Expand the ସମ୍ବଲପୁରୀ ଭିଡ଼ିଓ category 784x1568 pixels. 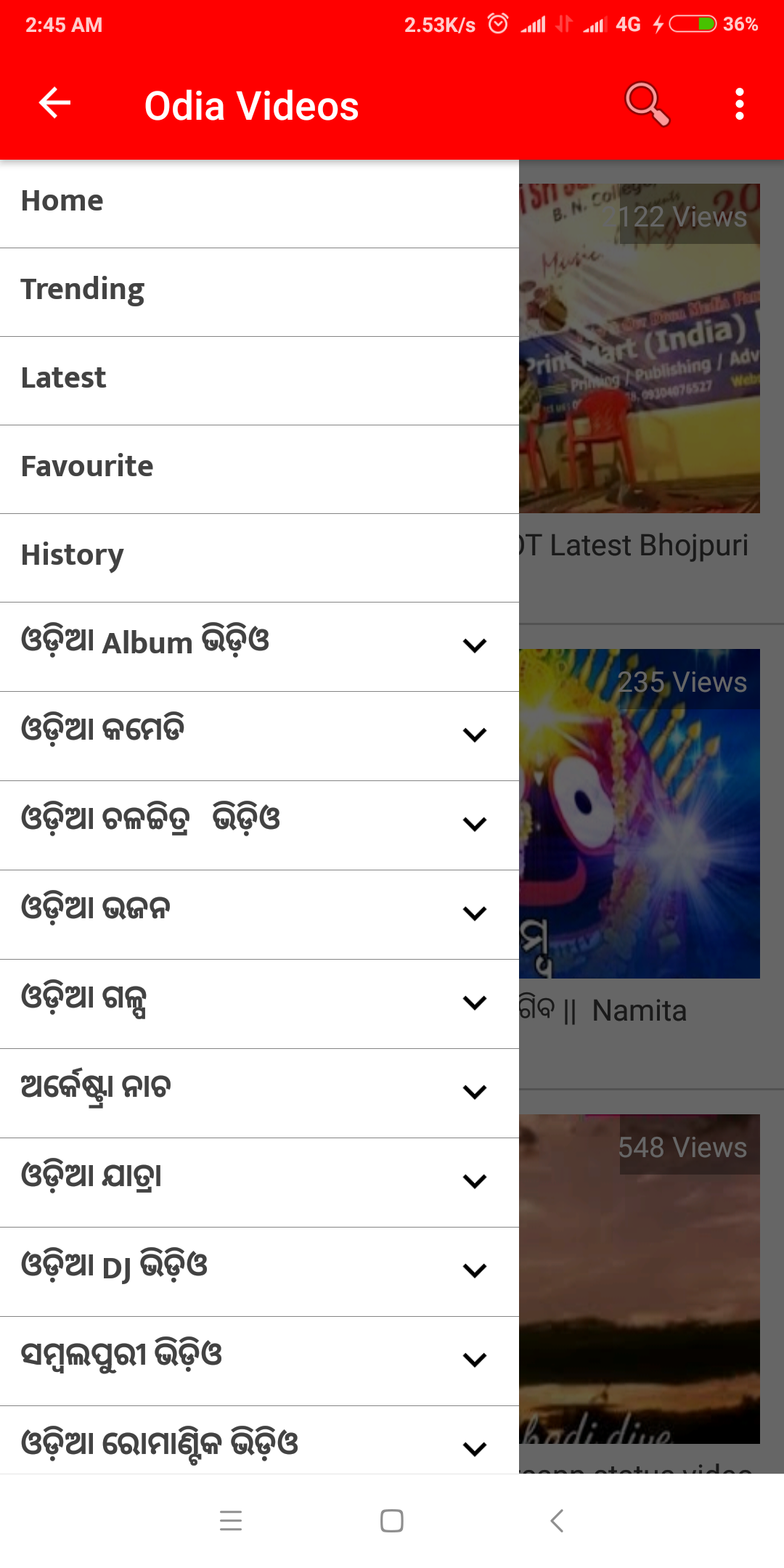pyautogui.click(x=474, y=1360)
